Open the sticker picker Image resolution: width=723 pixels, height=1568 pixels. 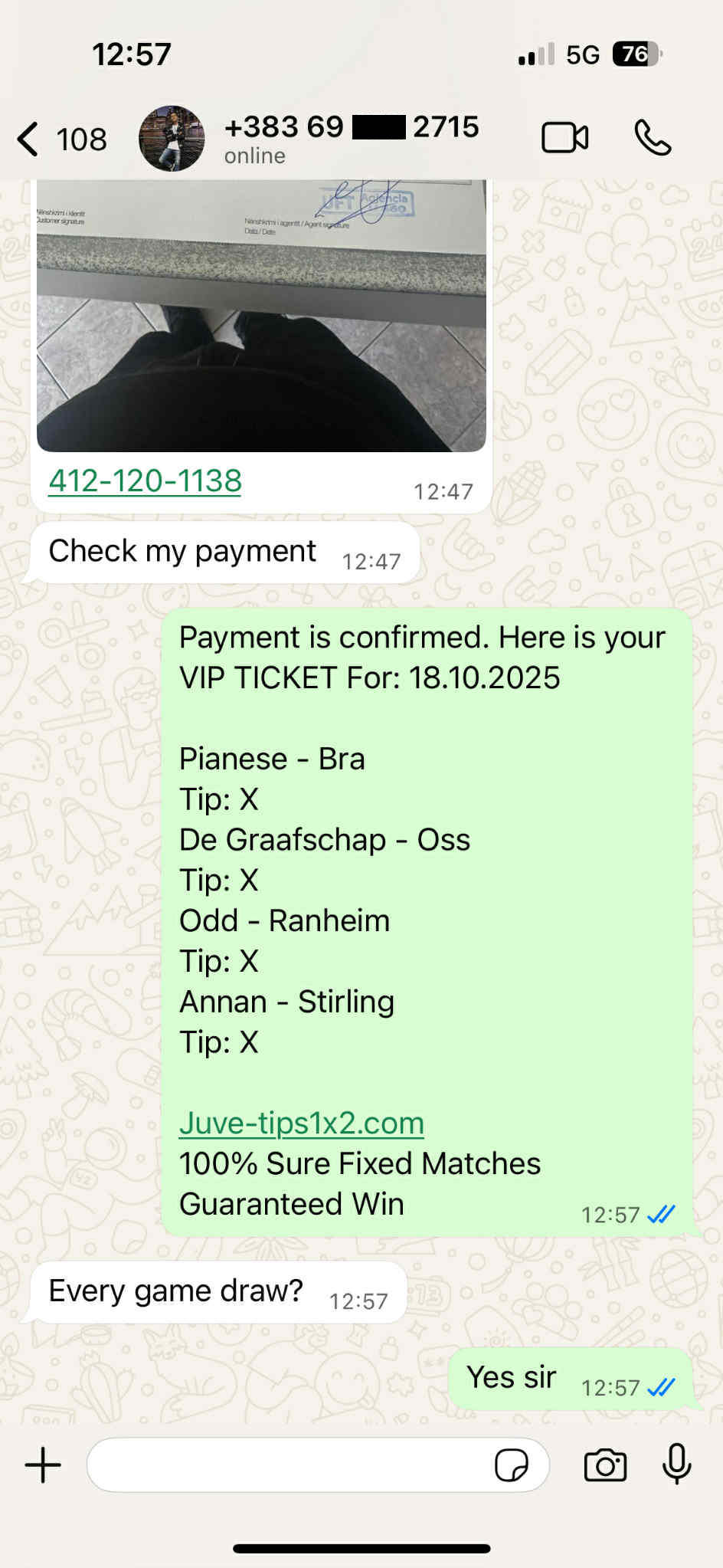[511, 1465]
